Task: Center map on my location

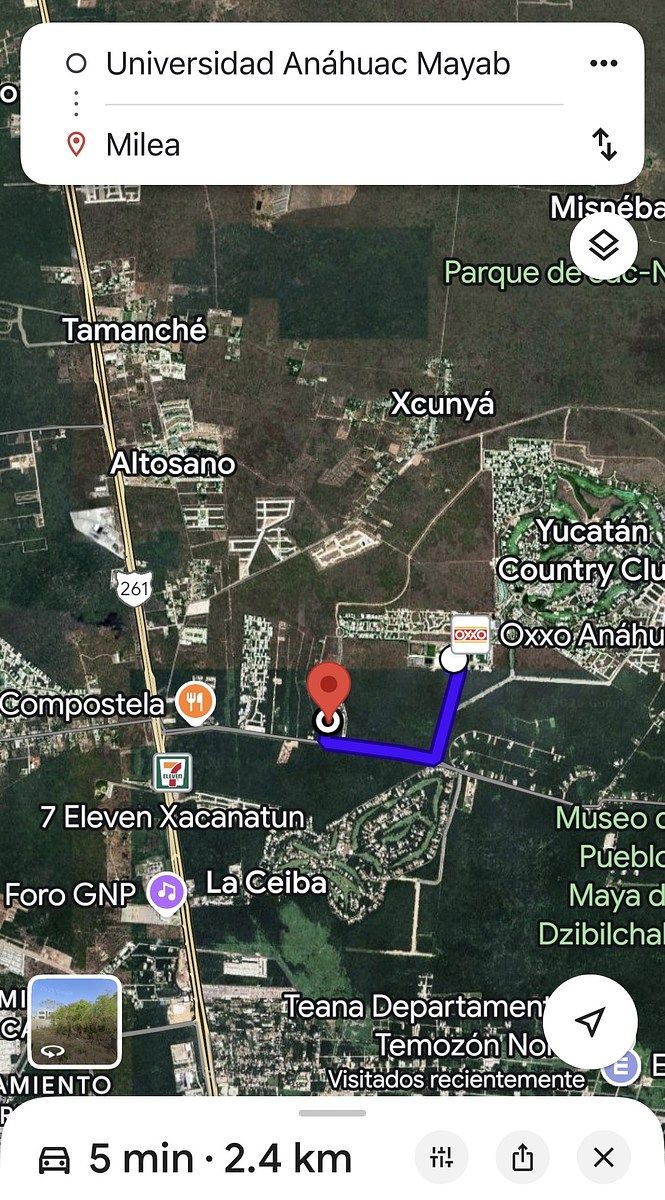Action: click(x=591, y=1021)
